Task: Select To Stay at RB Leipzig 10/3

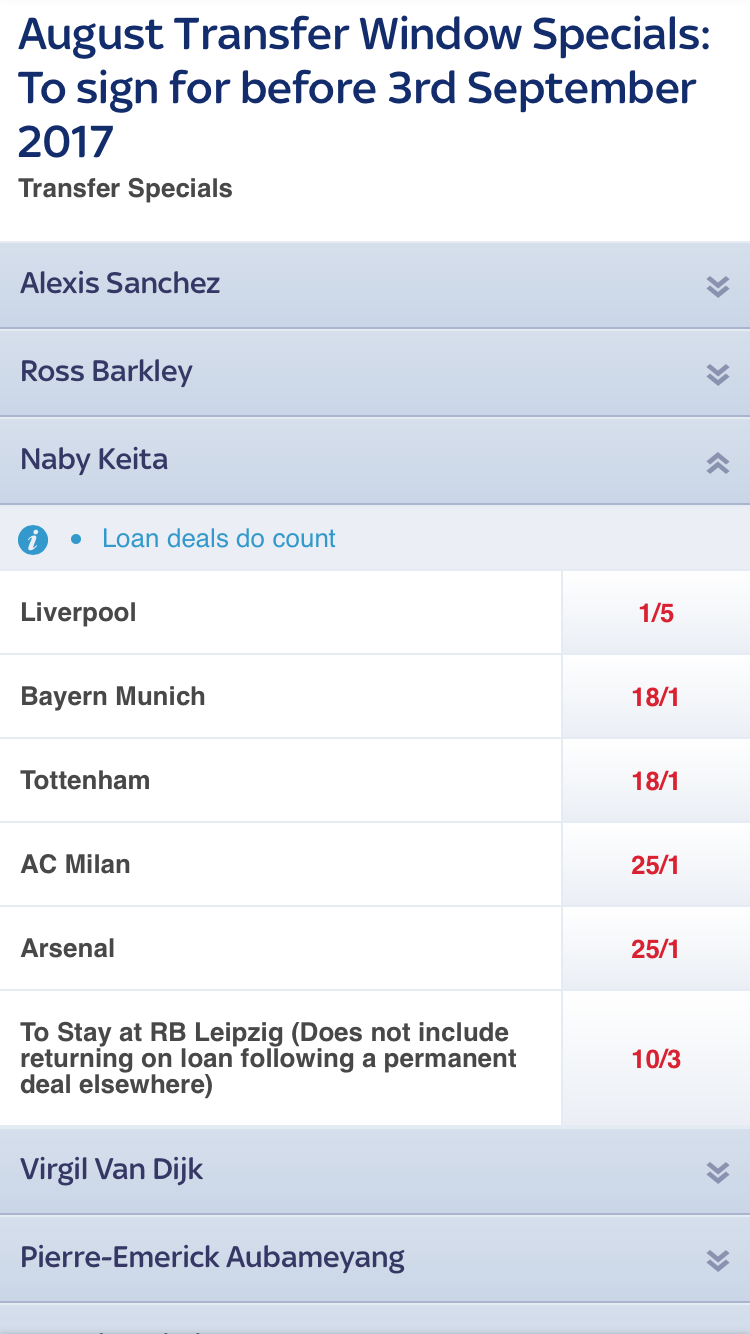Action: tap(656, 1058)
